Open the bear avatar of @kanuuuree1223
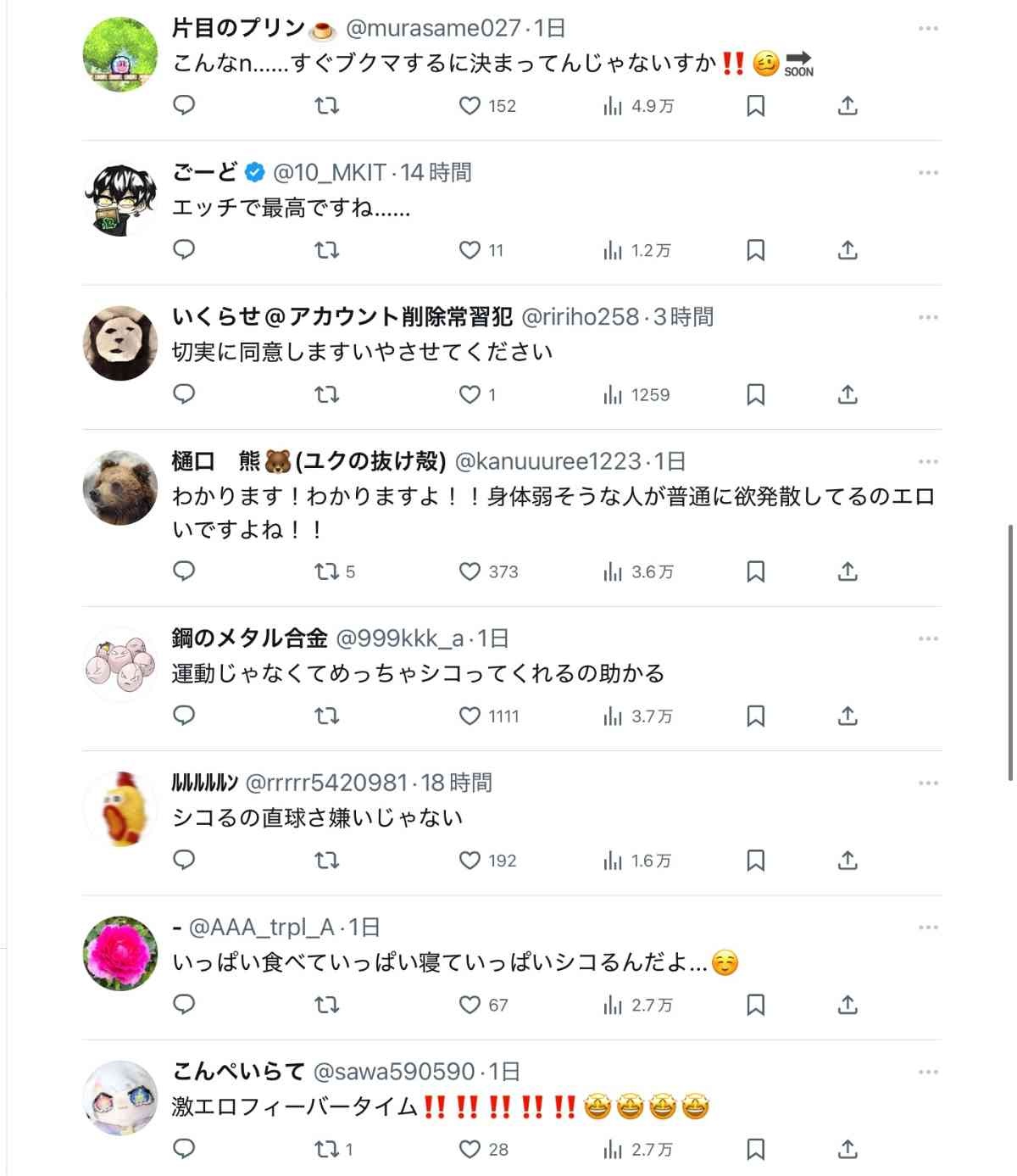Screen dimensions: 1017x1176 [120, 488]
